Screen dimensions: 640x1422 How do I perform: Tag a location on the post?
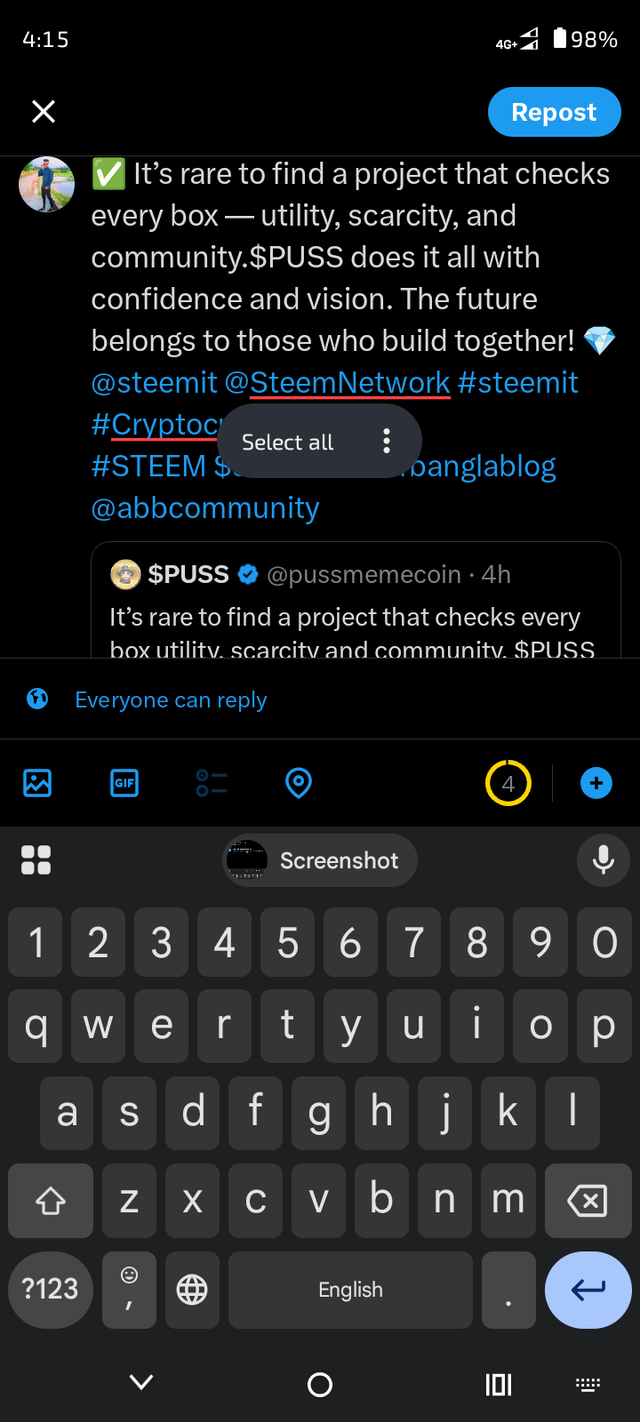pos(298,783)
